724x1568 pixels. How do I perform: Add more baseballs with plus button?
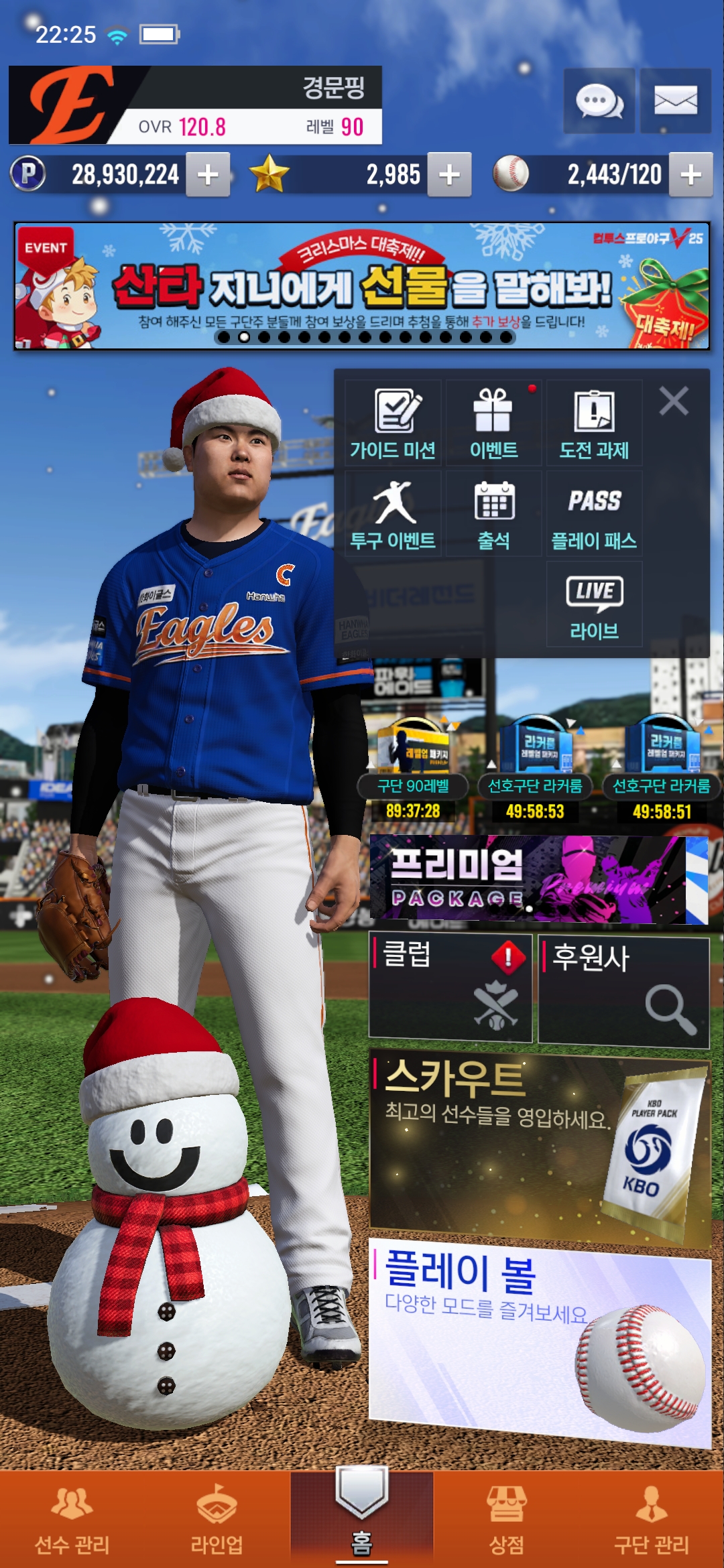click(x=690, y=175)
